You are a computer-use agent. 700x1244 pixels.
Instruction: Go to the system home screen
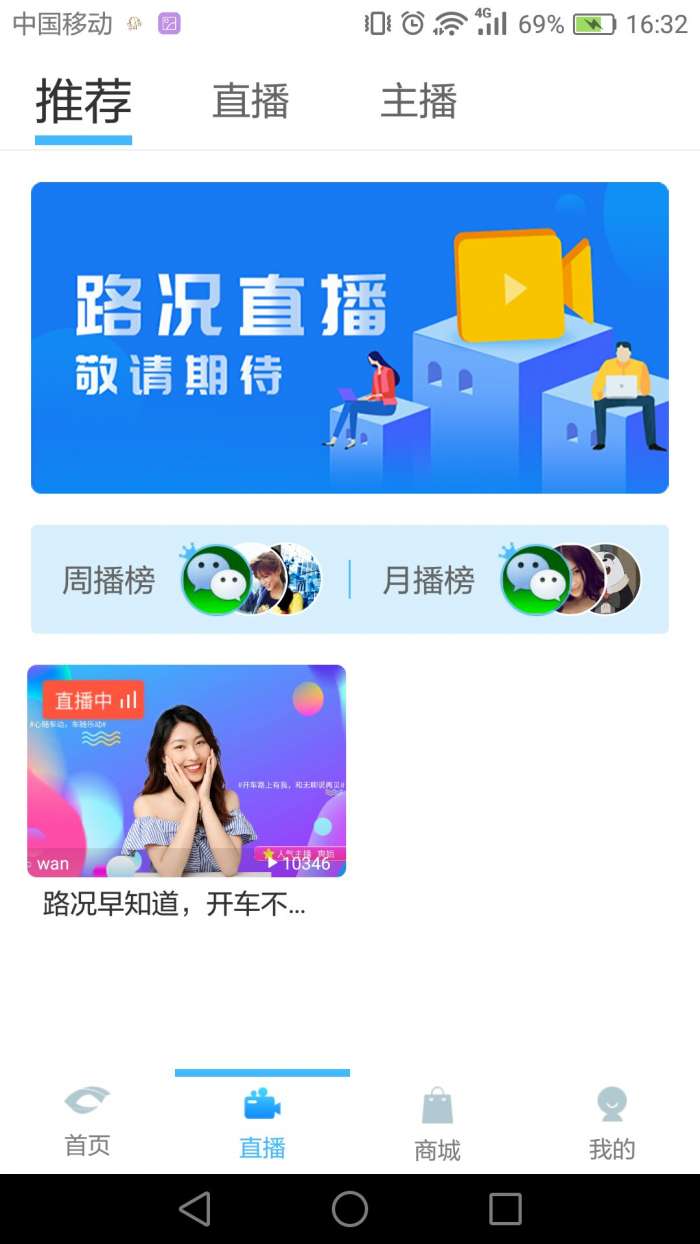(x=349, y=1209)
